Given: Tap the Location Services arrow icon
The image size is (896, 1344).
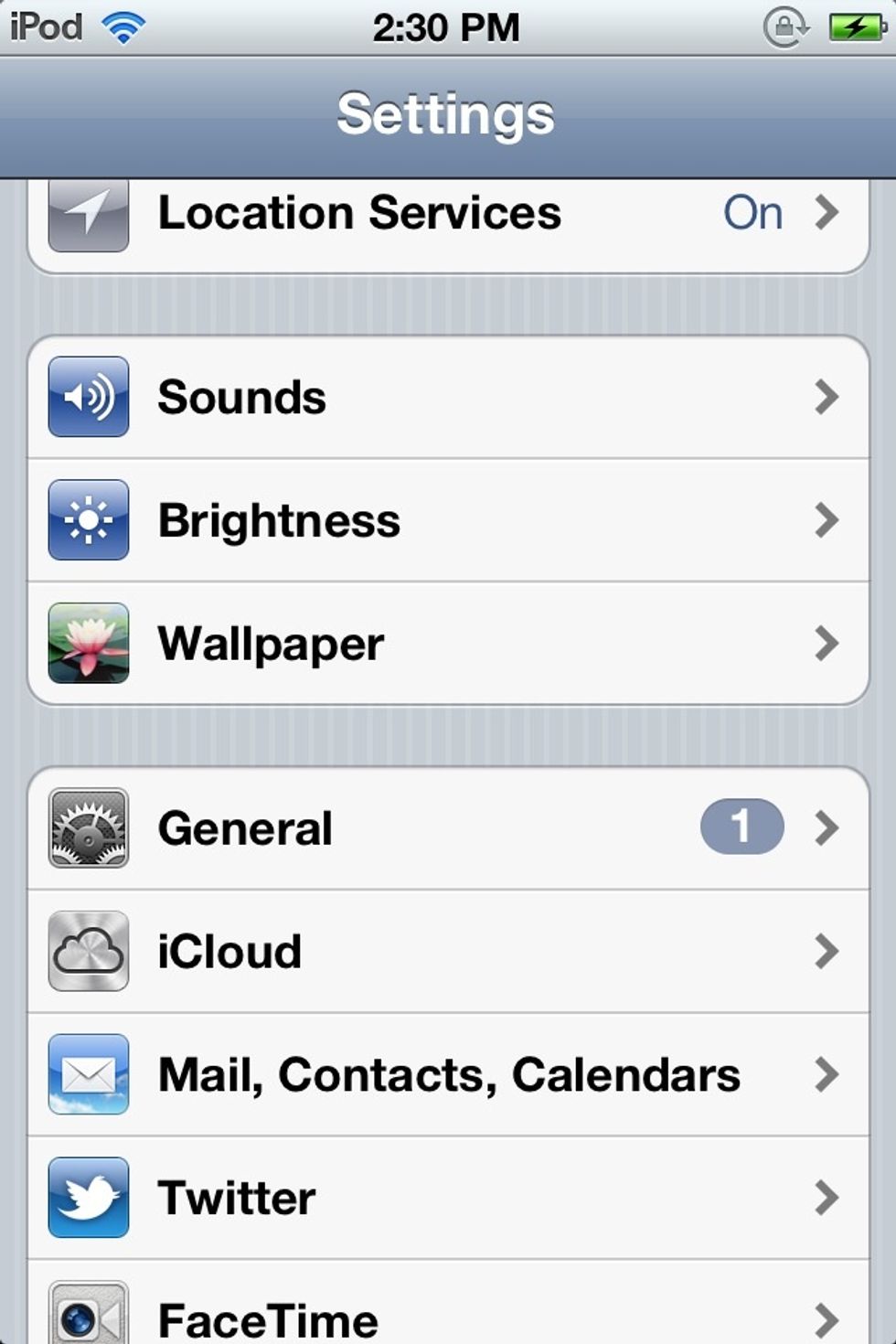Looking at the screenshot, I should coord(88,212).
